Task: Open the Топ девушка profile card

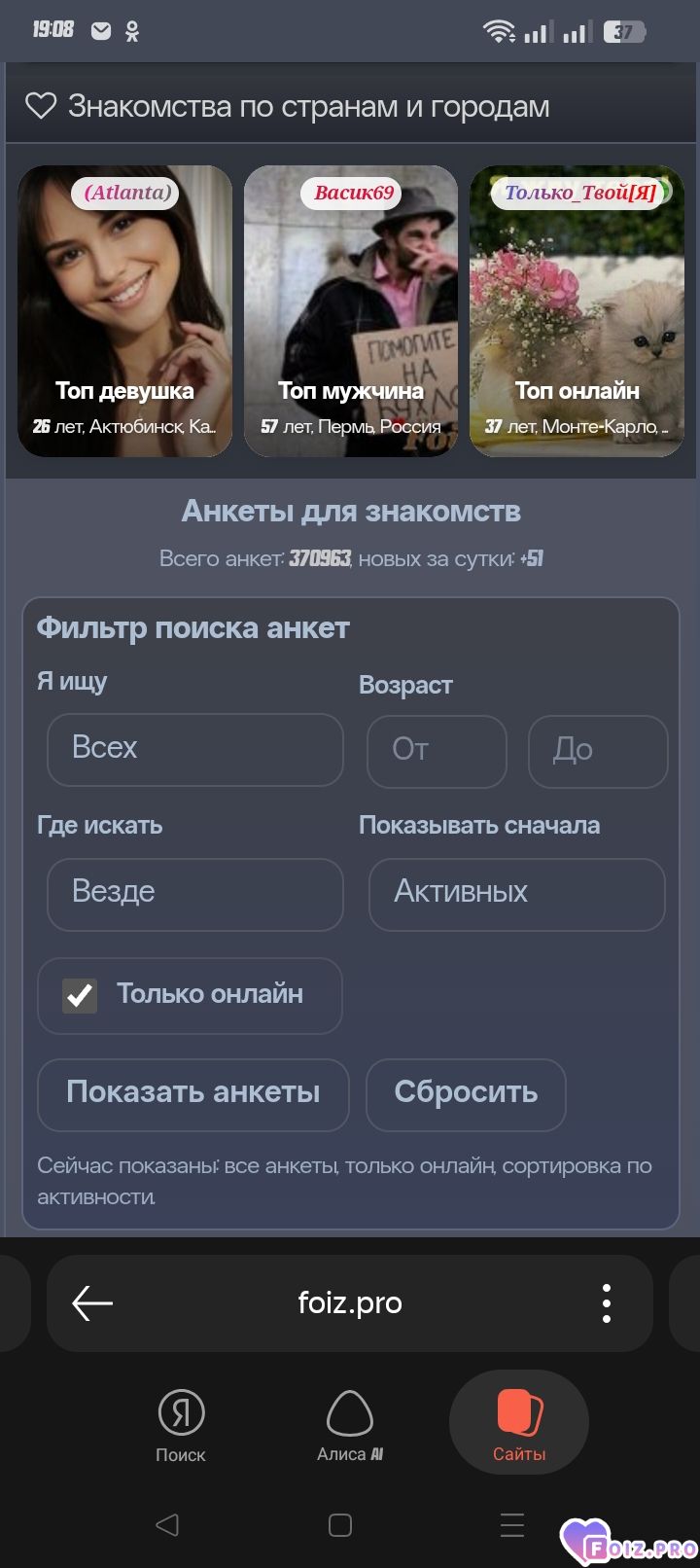Action: click(x=124, y=311)
